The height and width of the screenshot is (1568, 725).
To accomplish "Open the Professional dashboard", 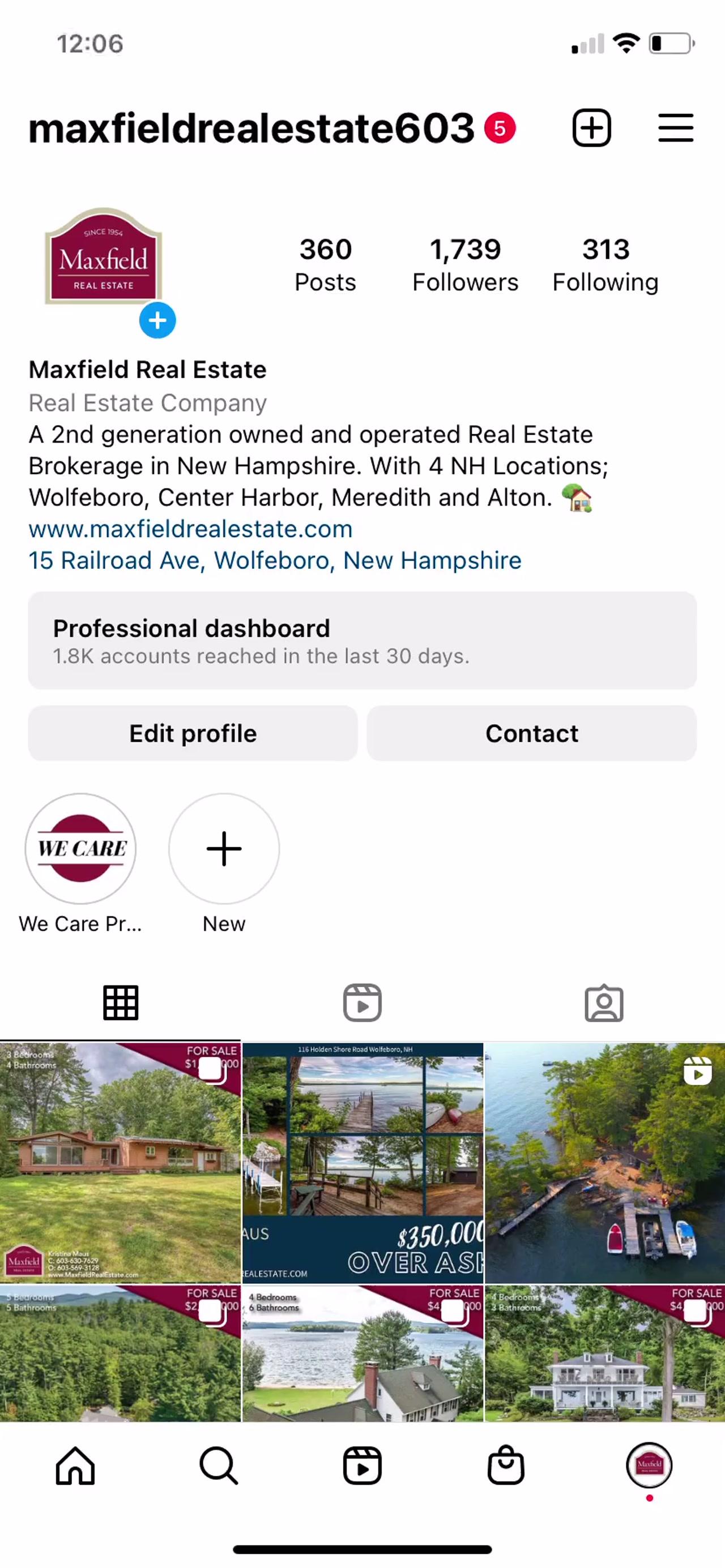I will (362, 640).
